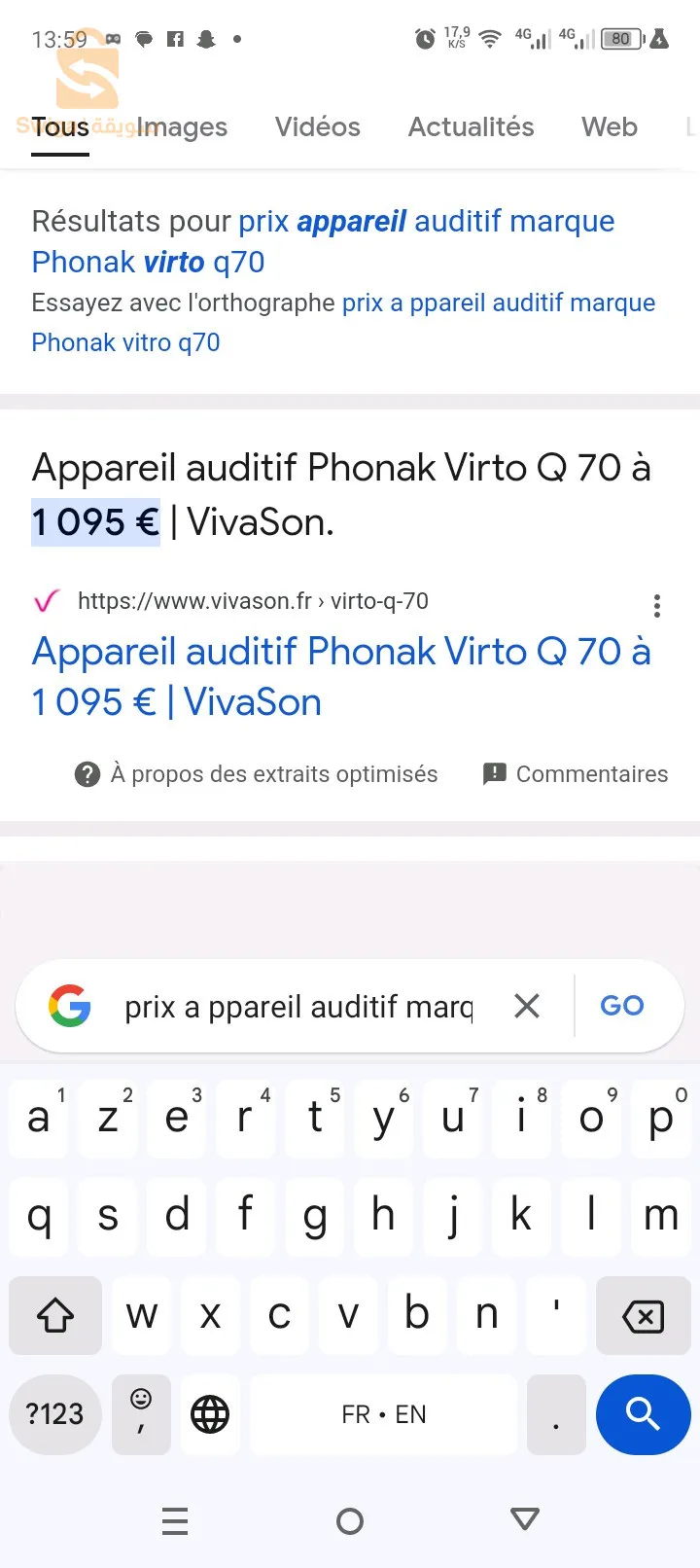
Task: Tap the home circle navigation button
Action: [350, 1519]
